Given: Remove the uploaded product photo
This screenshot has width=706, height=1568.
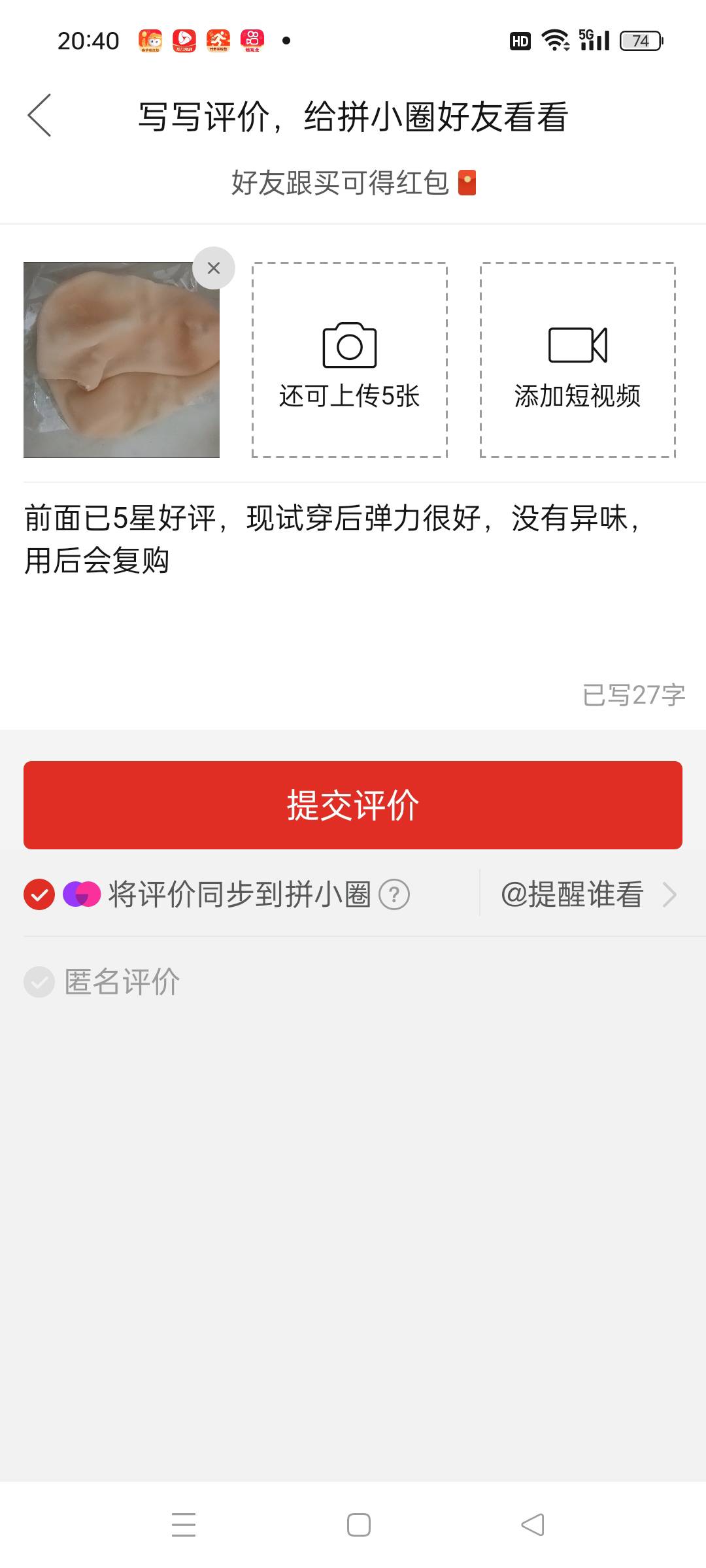Looking at the screenshot, I should tap(214, 268).
